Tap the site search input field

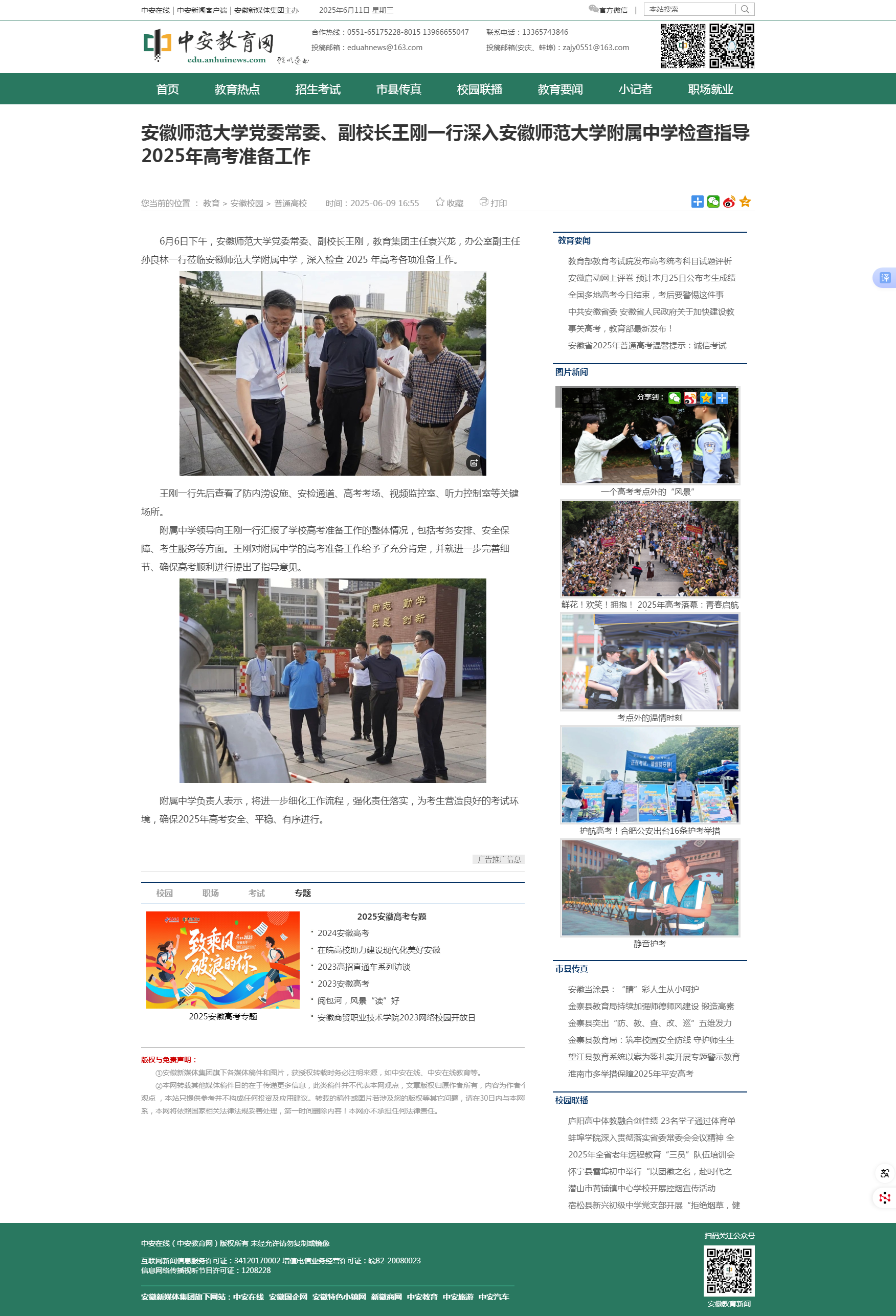tap(689, 9)
